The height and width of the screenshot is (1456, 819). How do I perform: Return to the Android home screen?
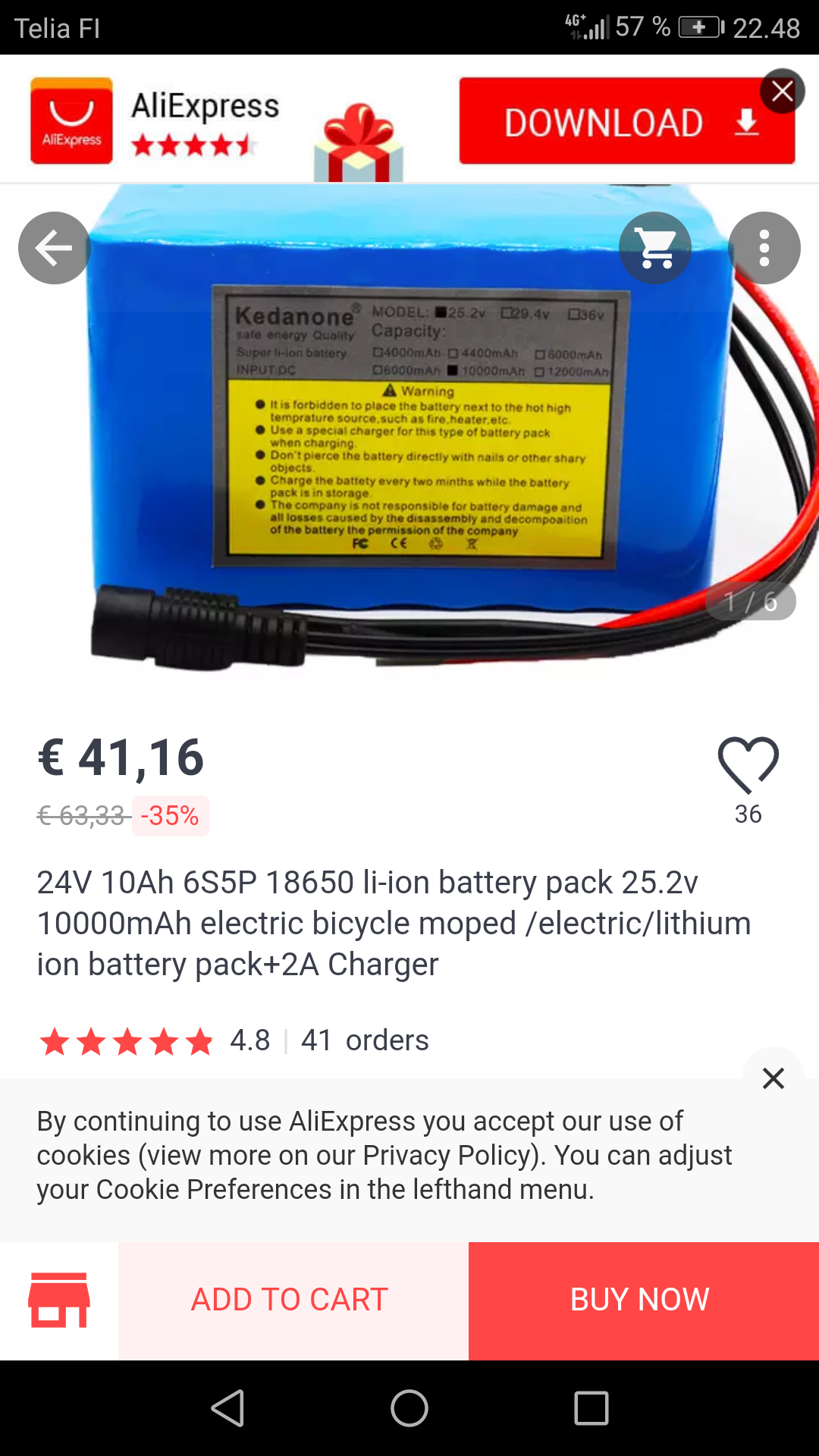(409, 1409)
